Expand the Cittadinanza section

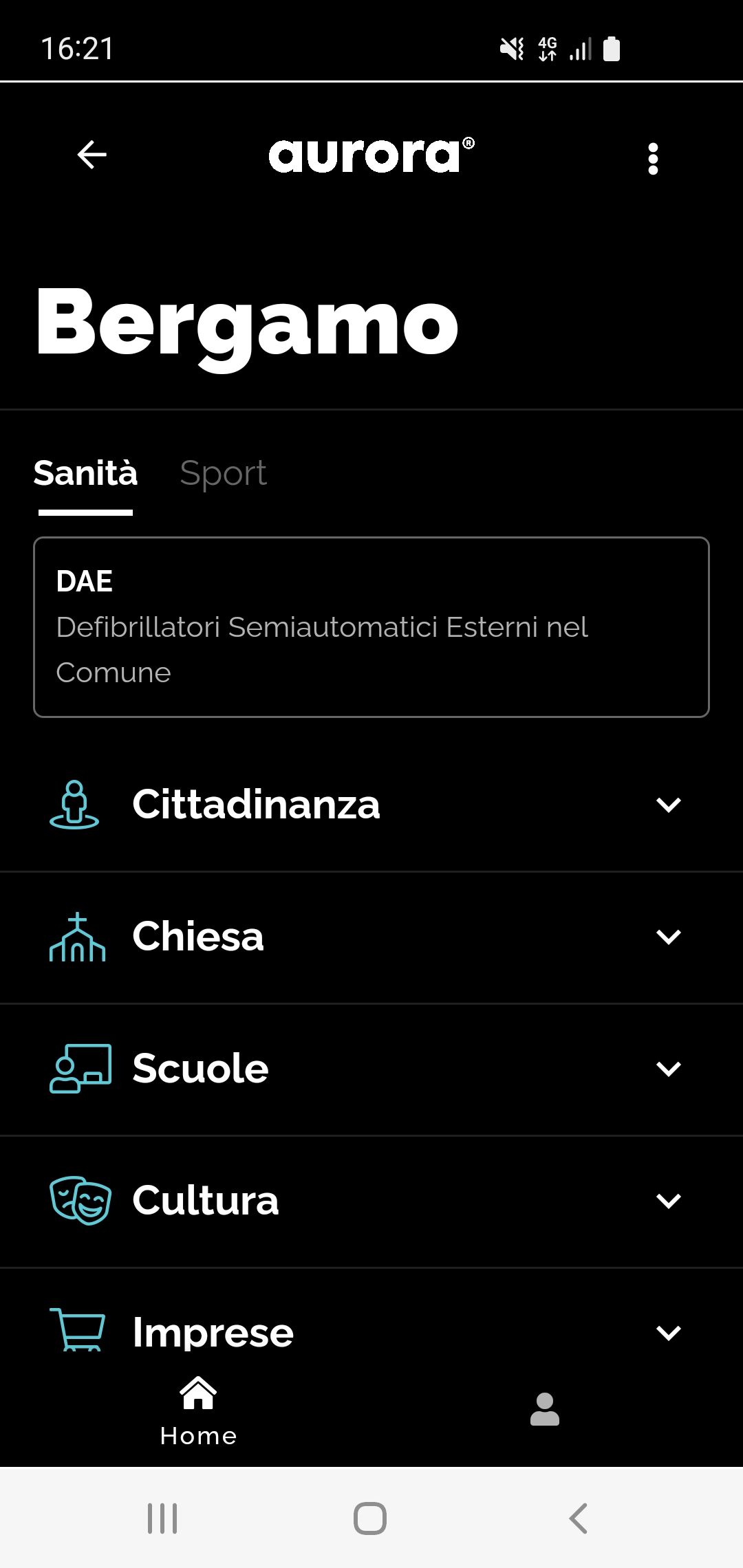(371, 805)
